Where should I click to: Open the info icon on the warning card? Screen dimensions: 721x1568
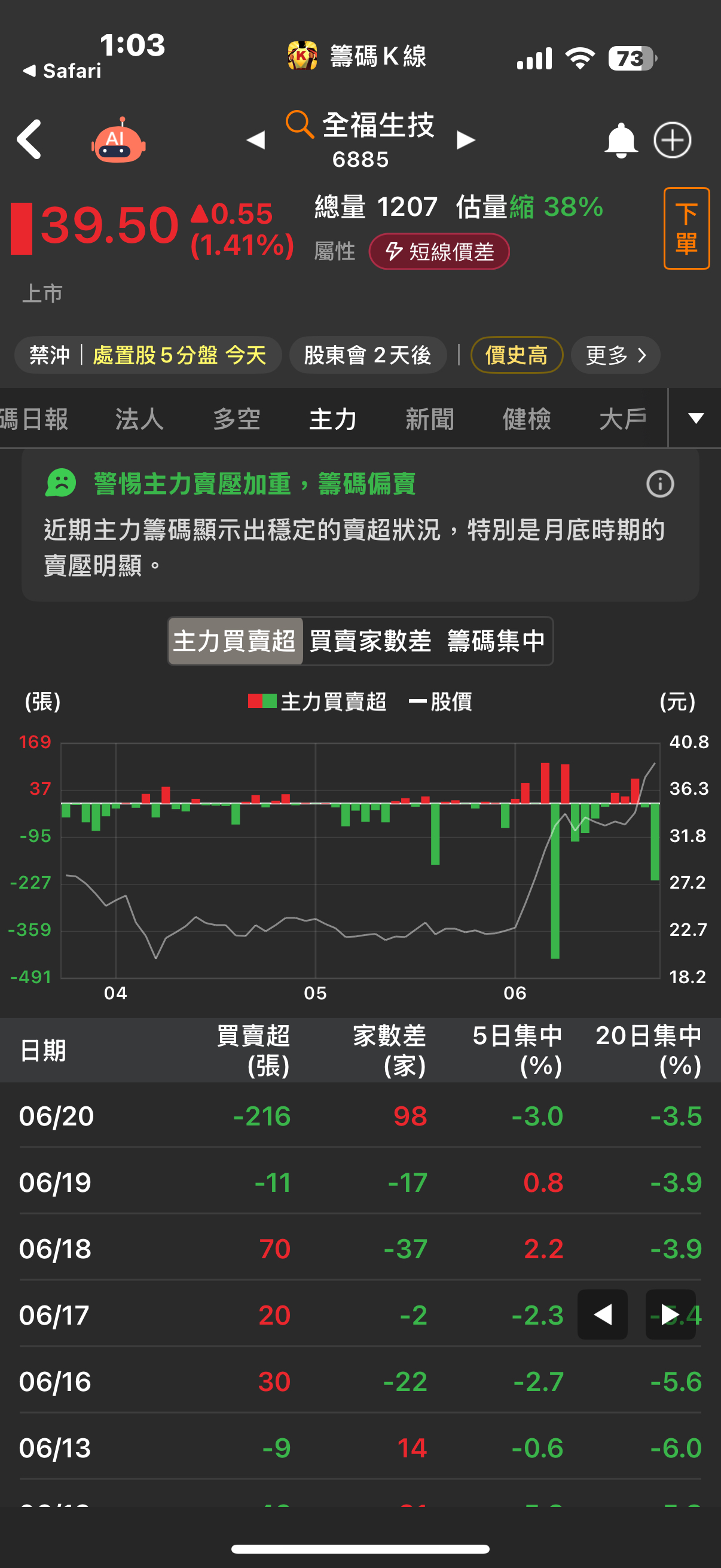659,484
